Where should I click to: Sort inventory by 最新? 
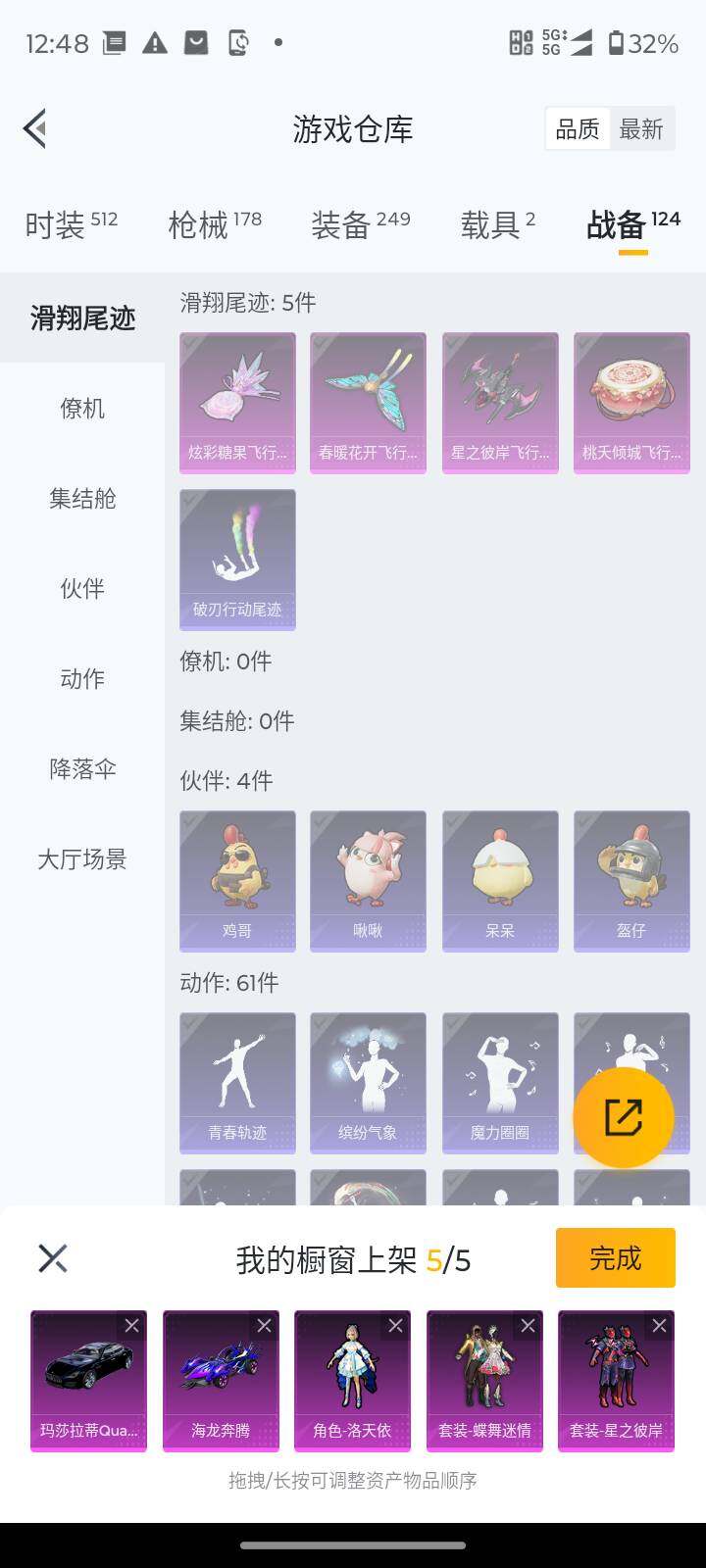[642, 128]
